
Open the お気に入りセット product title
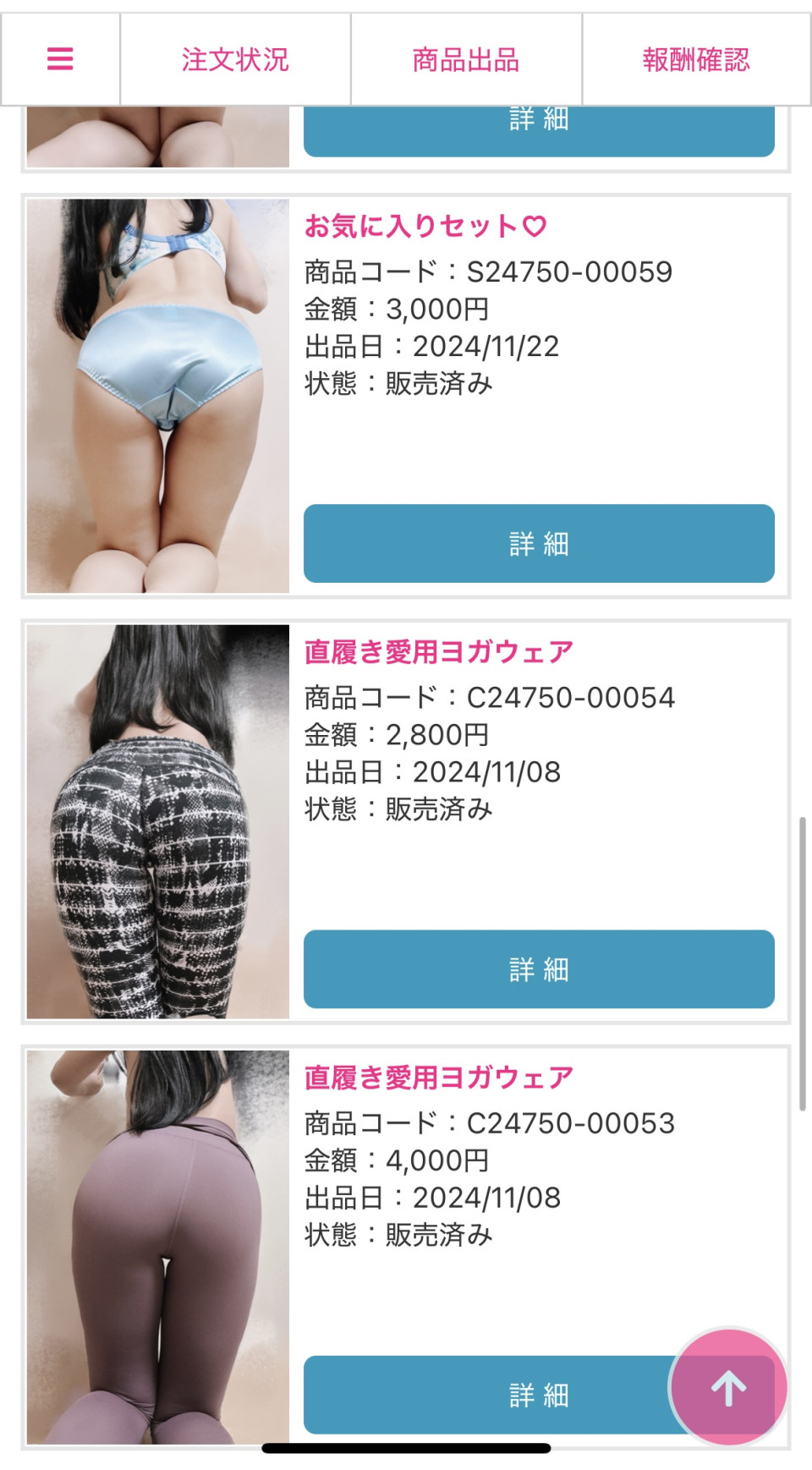pos(425,226)
